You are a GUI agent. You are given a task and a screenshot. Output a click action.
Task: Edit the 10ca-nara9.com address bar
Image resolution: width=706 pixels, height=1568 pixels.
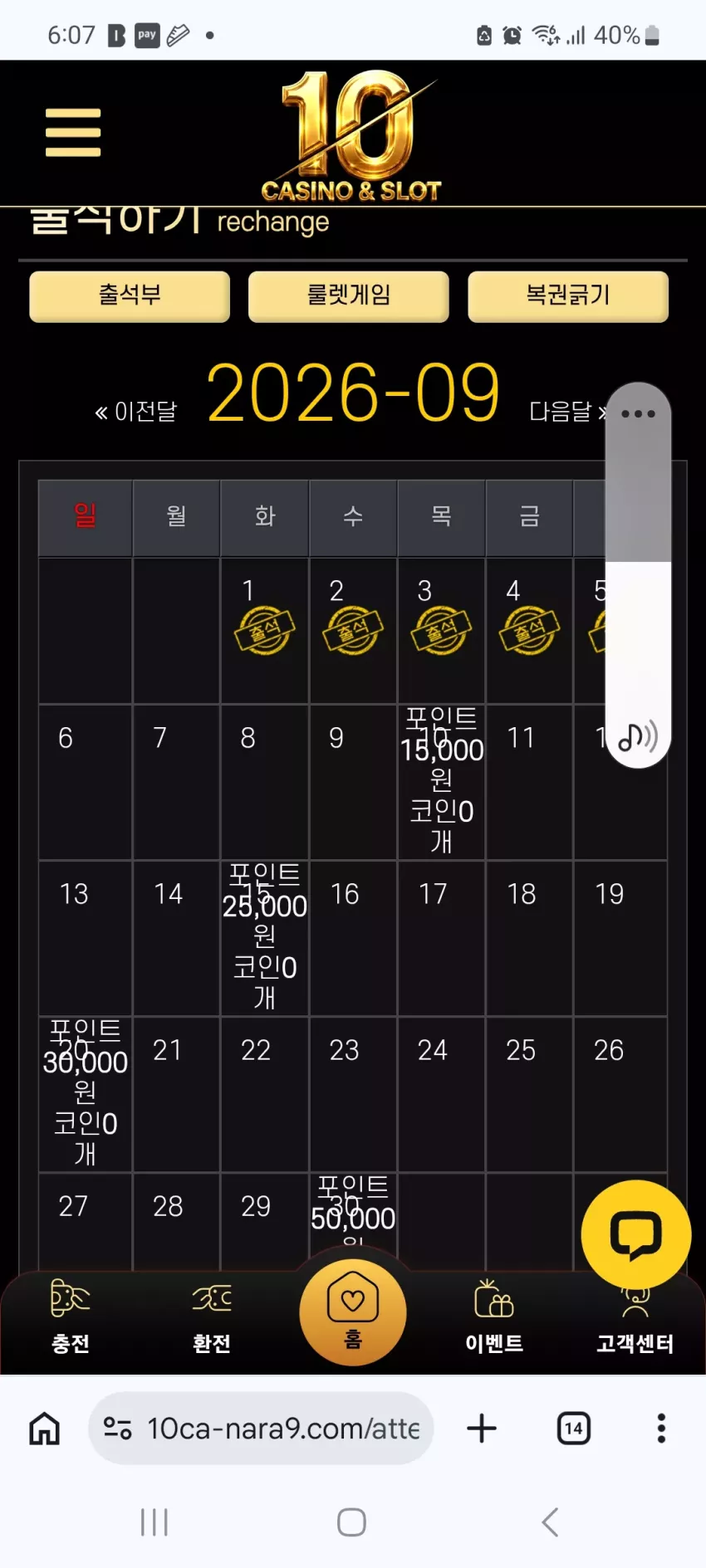(261, 1429)
